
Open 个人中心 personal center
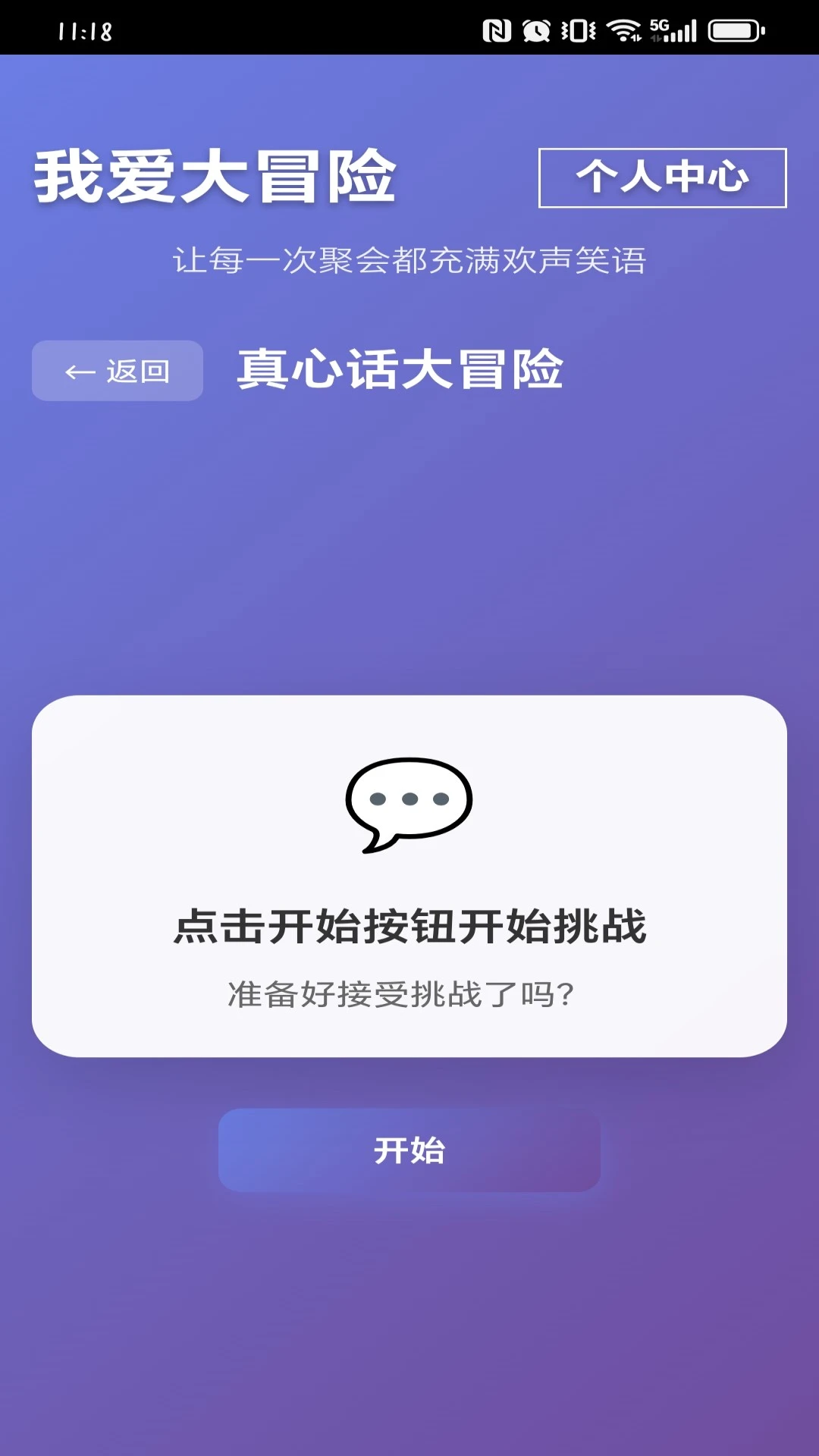coord(662,177)
